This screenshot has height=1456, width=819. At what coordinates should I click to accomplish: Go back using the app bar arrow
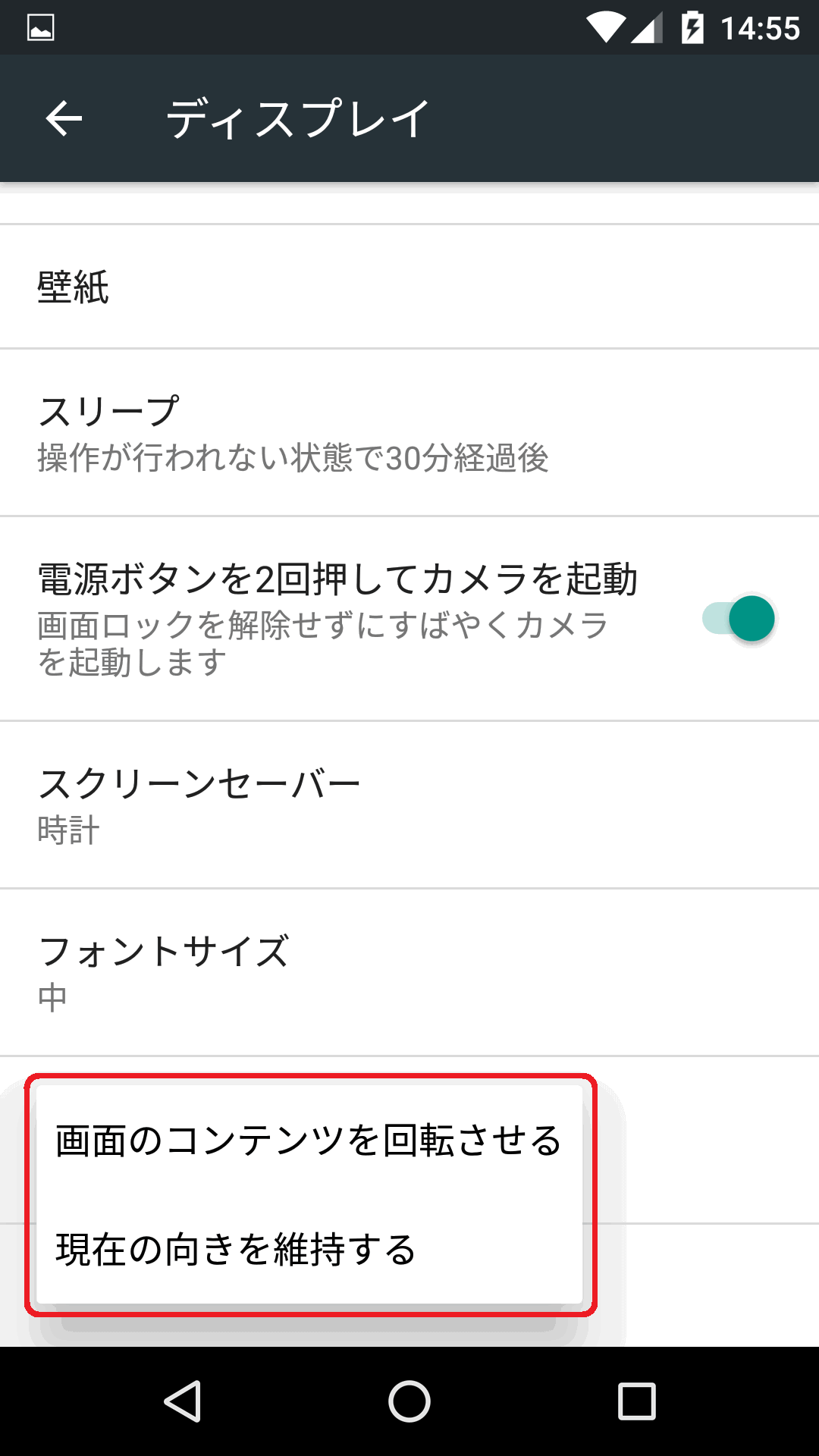tap(64, 119)
